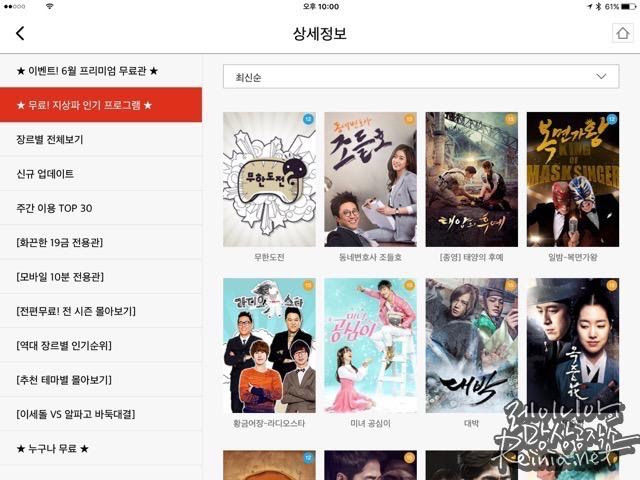This screenshot has height=480, width=640.
Task: Open the 무한도전 program poster
Action: click(x=269, y=179)
